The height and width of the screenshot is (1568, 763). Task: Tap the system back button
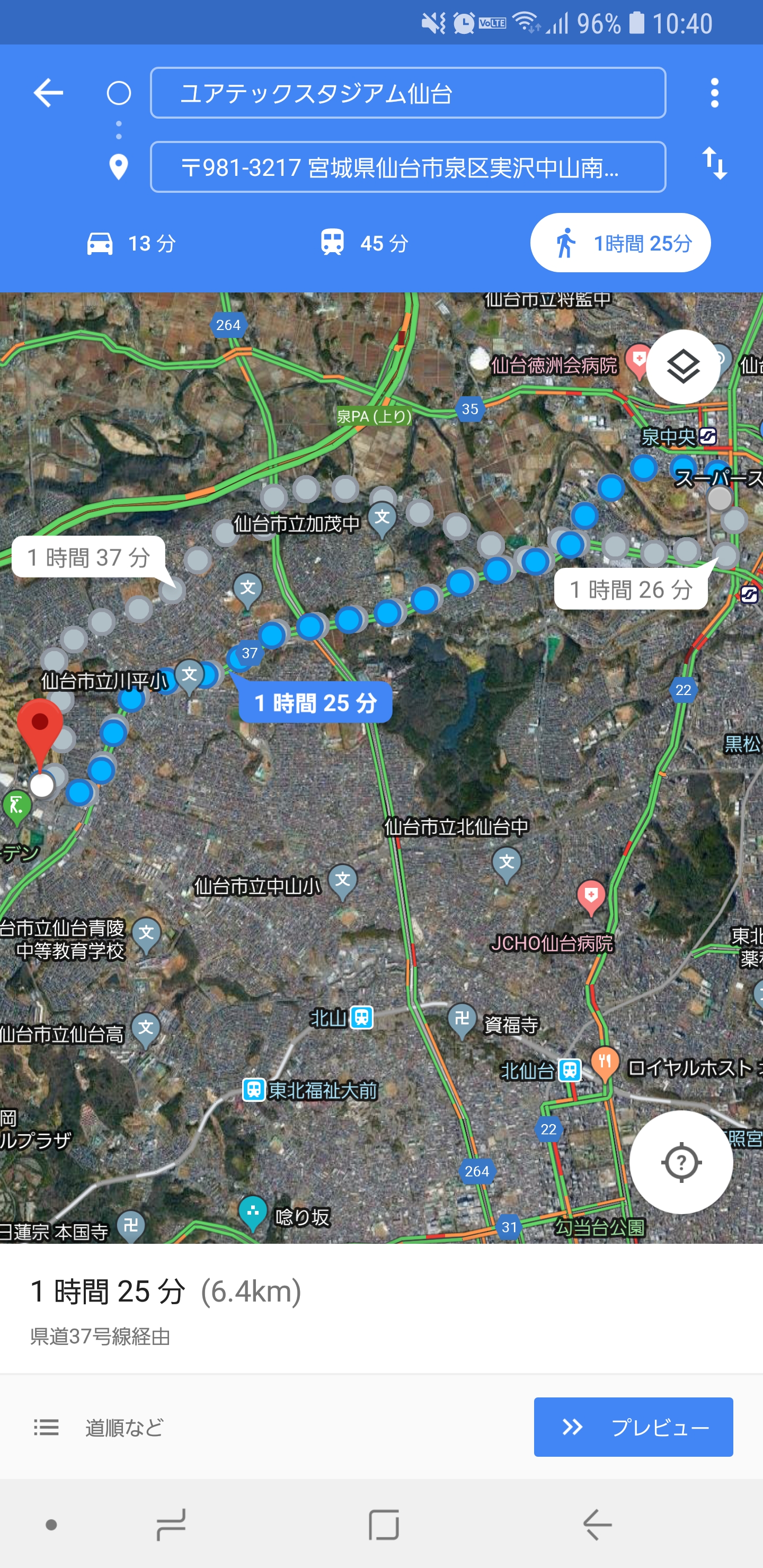pos(597,1524)
